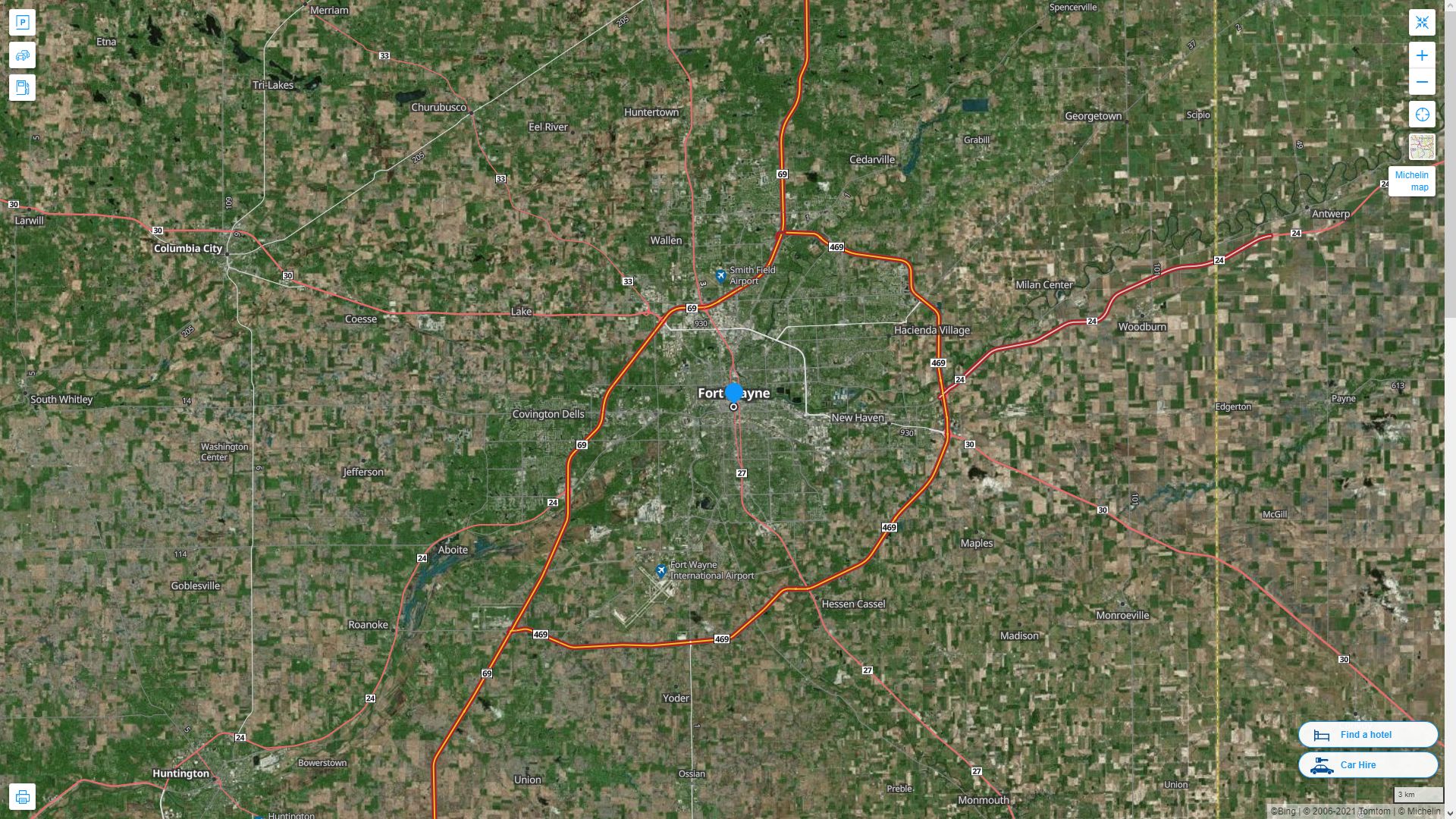The image size is (1456, 819).
Task: Toggle the traffic layer icon
Action: coord(22,55)
